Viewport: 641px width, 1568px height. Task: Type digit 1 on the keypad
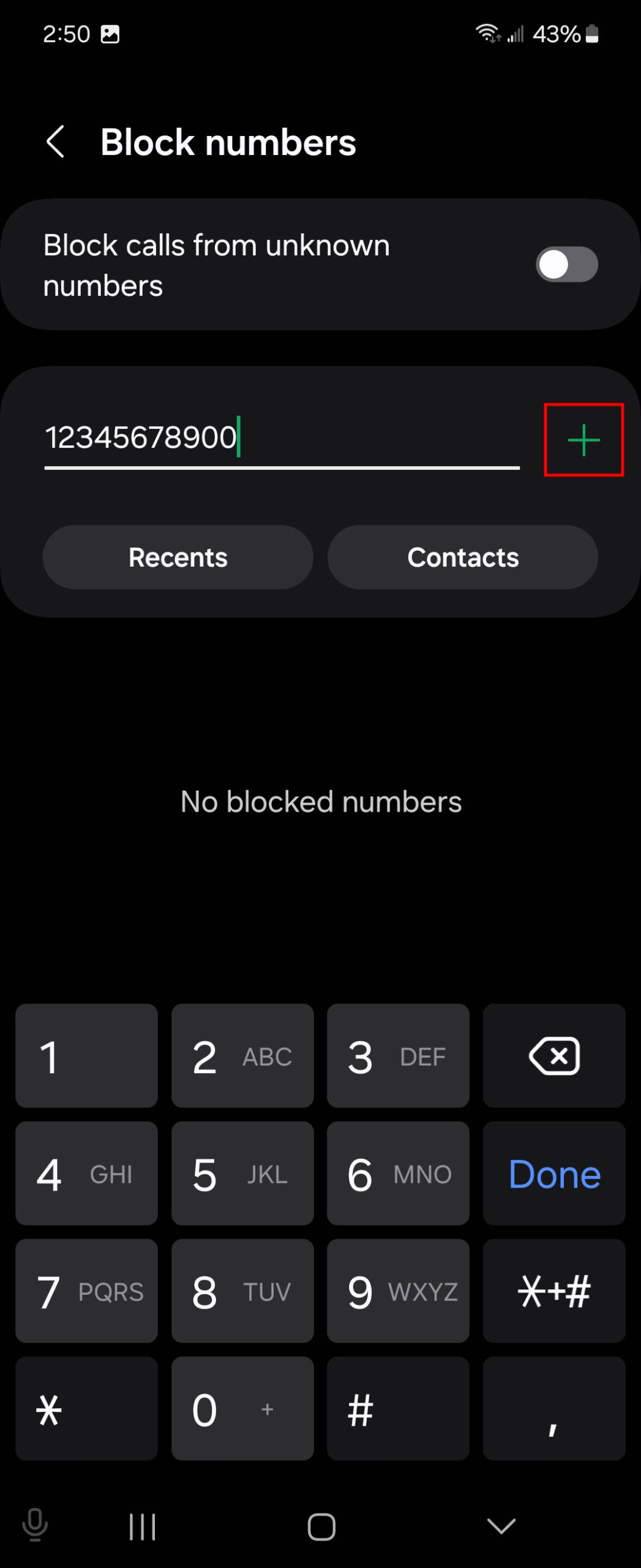pos(86,1056)
